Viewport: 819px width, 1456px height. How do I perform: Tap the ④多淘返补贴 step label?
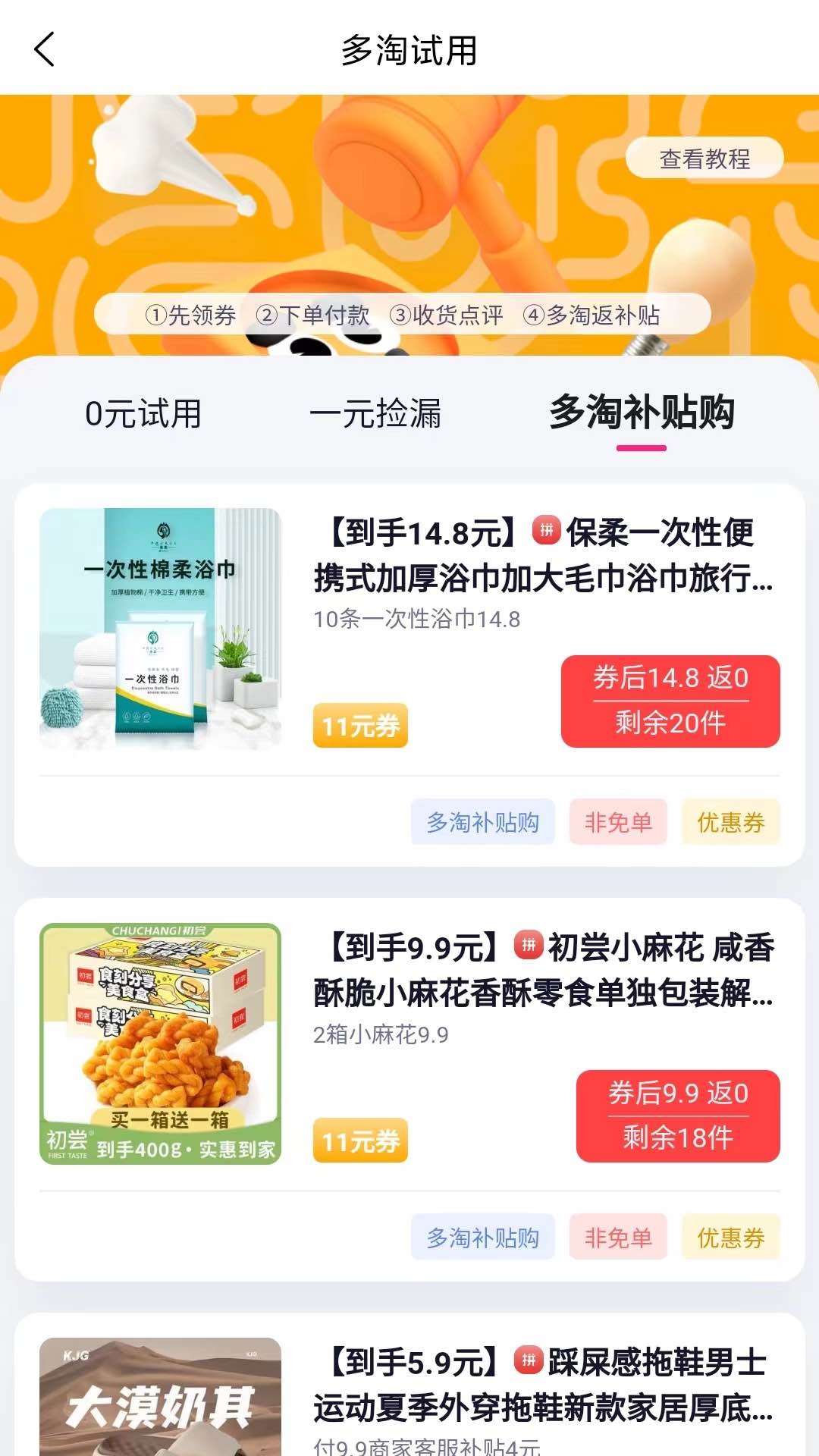coord(595,315)
